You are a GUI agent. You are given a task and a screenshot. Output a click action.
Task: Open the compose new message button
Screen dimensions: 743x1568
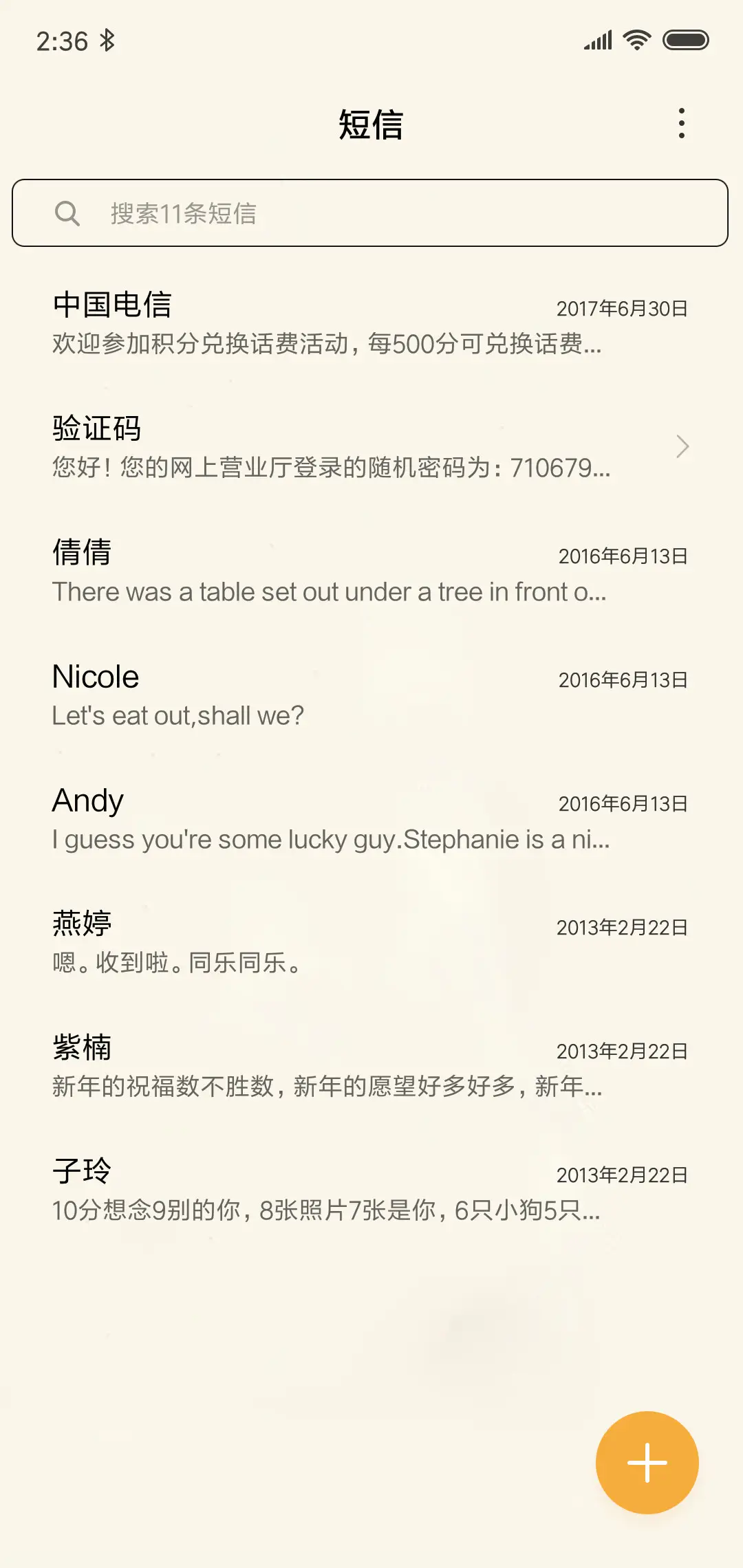(x=647, y=1462)
